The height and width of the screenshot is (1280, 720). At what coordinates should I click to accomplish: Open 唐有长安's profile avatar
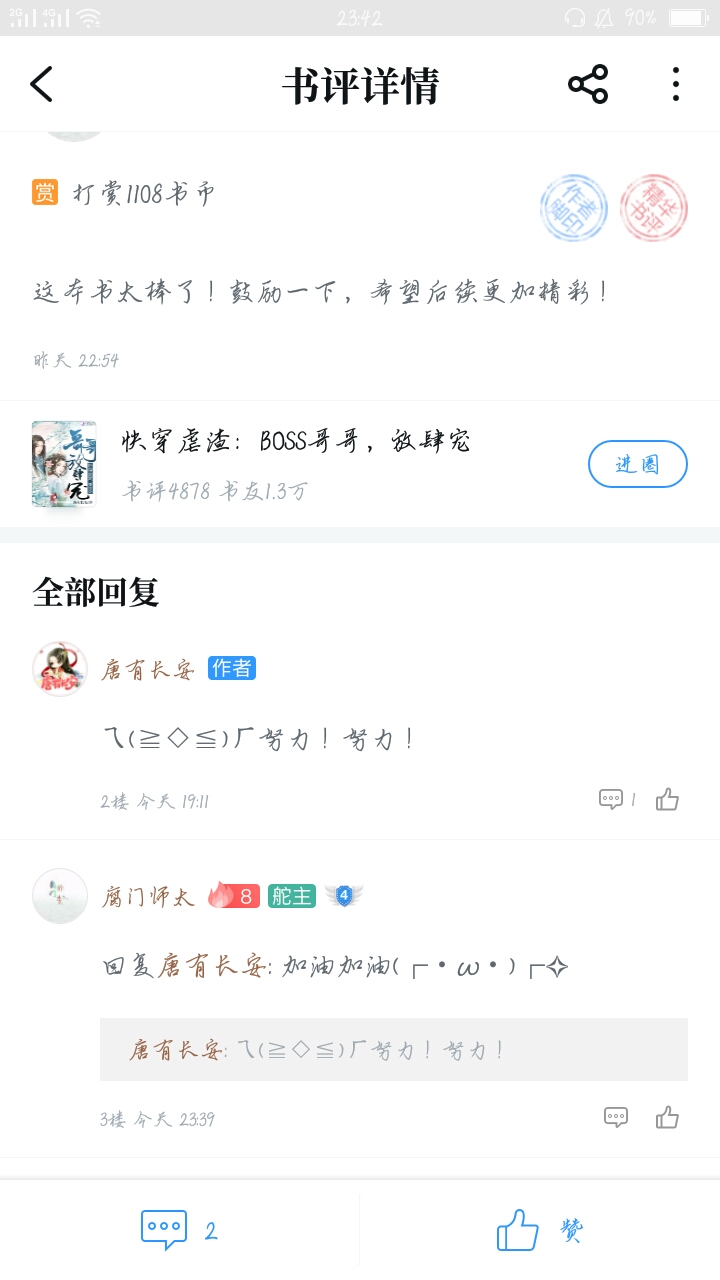(60, 669)
